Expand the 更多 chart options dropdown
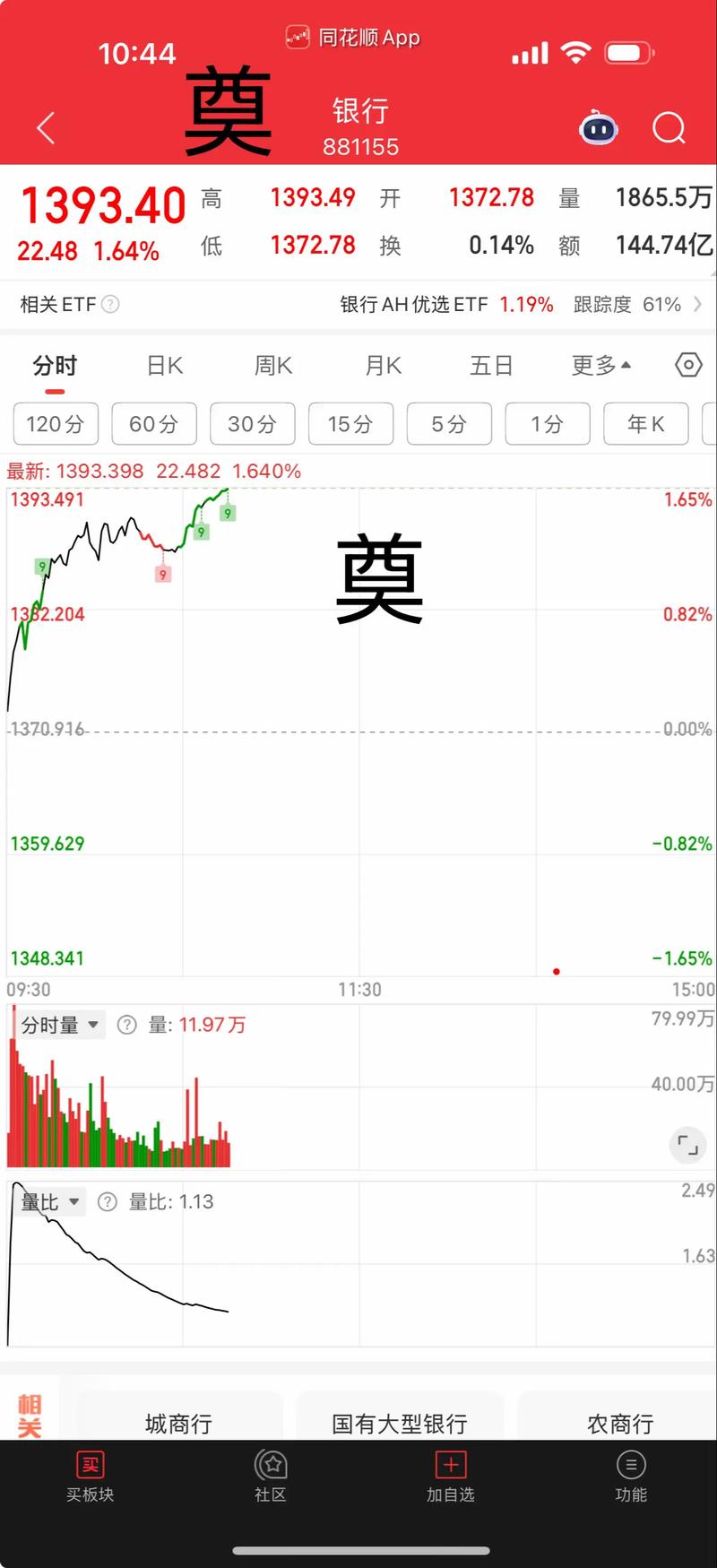 click(x=599, y=365)
